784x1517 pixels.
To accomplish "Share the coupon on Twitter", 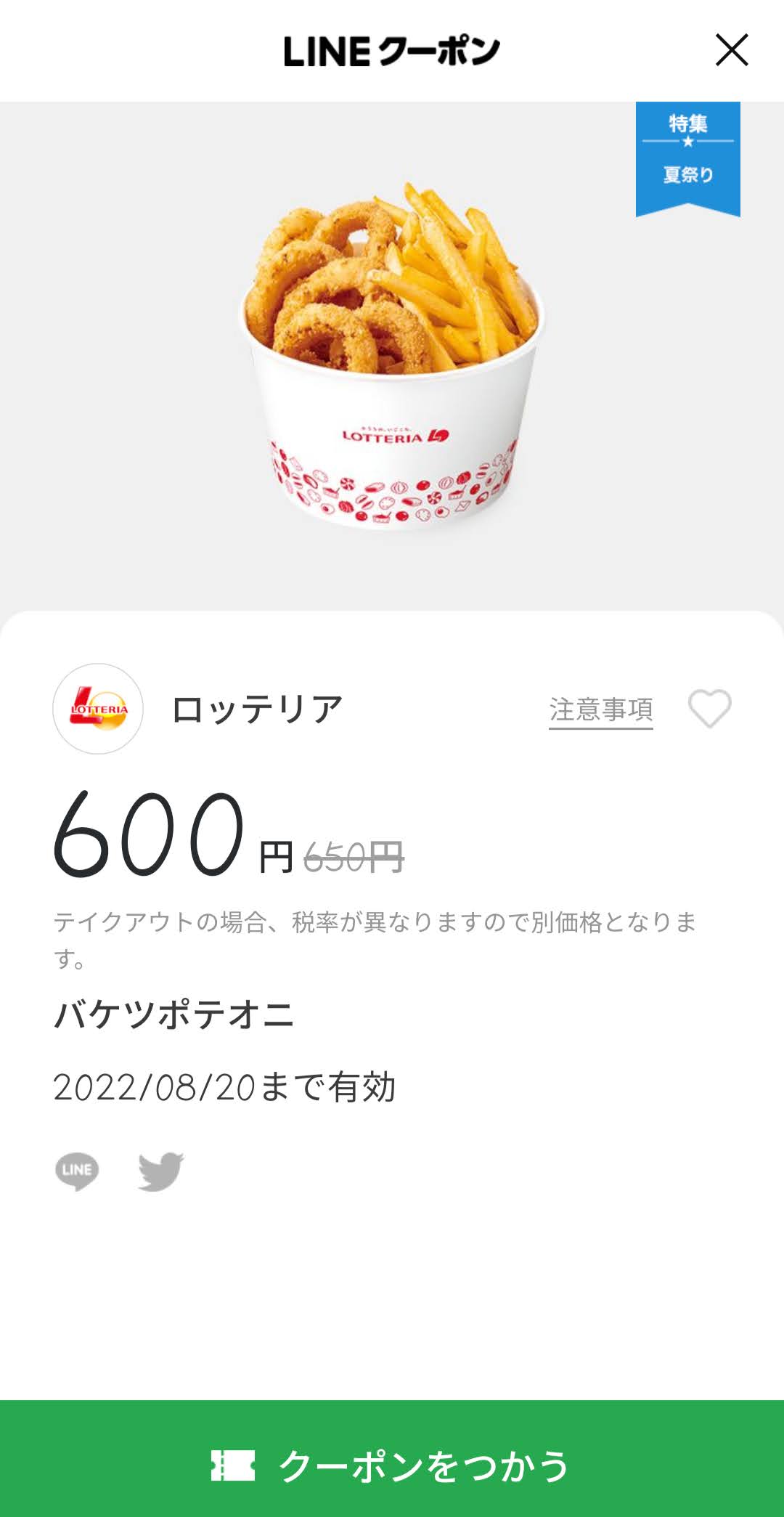I will coord(161,1171).
